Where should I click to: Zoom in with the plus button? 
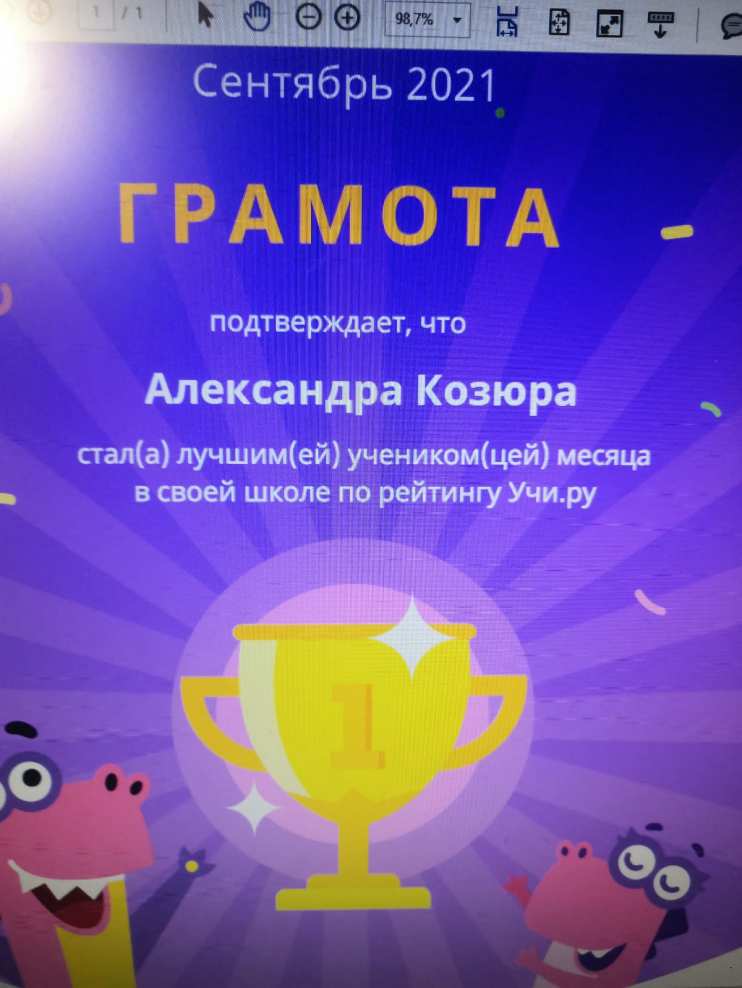coord(346,18)
